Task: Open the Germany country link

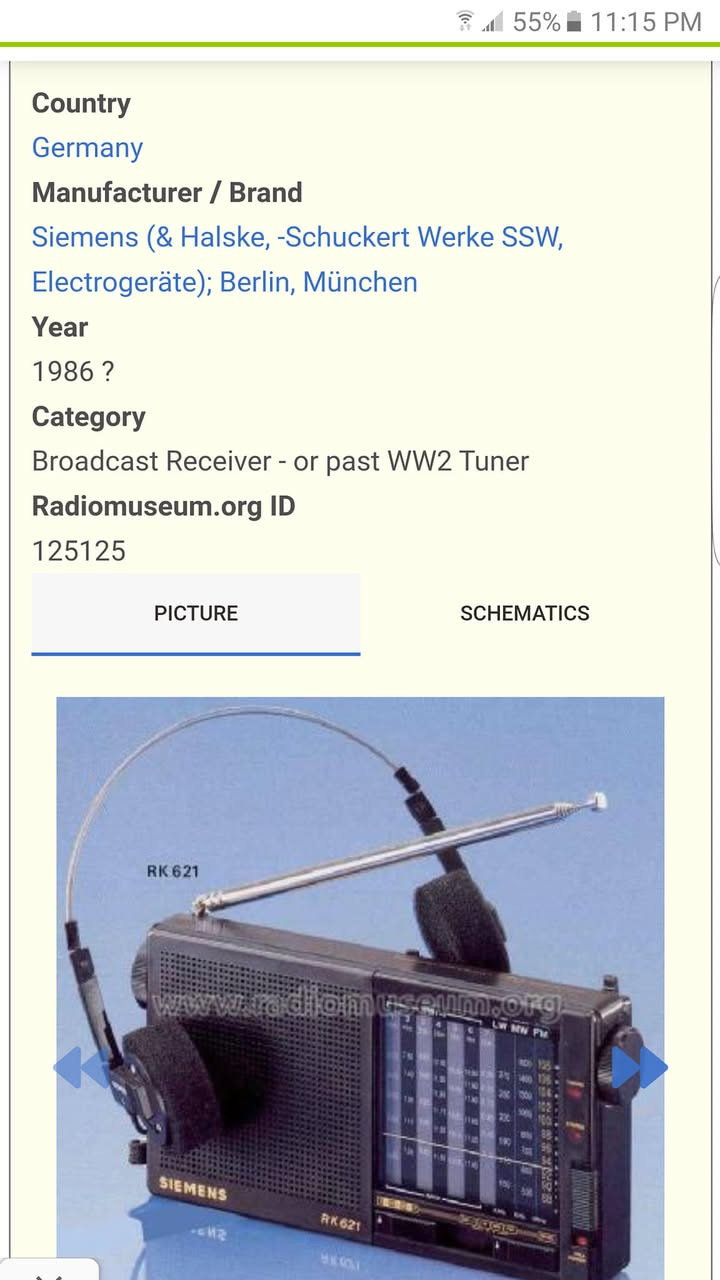Action: tap(87, 148)
